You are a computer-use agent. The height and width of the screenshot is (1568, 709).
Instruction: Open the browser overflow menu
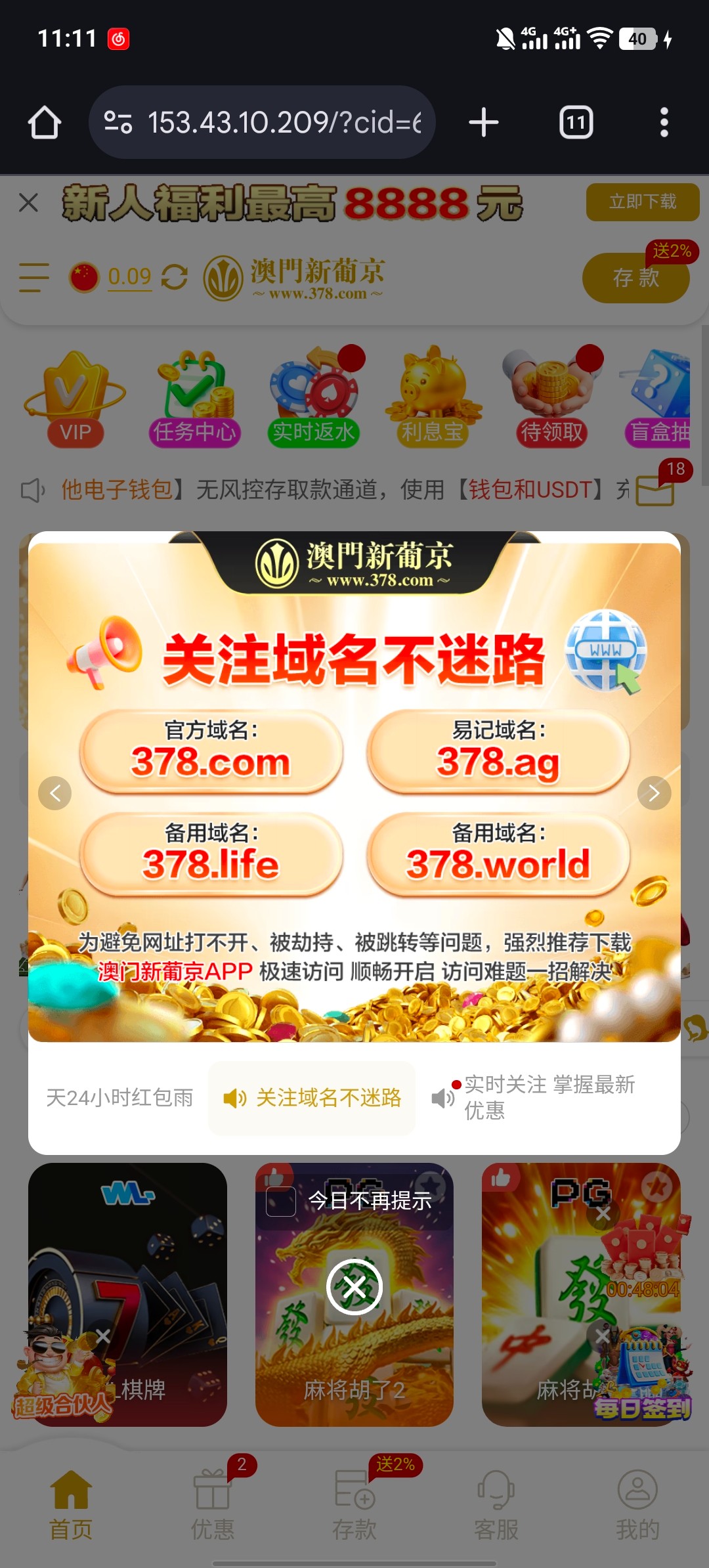(x=664, y=123)
